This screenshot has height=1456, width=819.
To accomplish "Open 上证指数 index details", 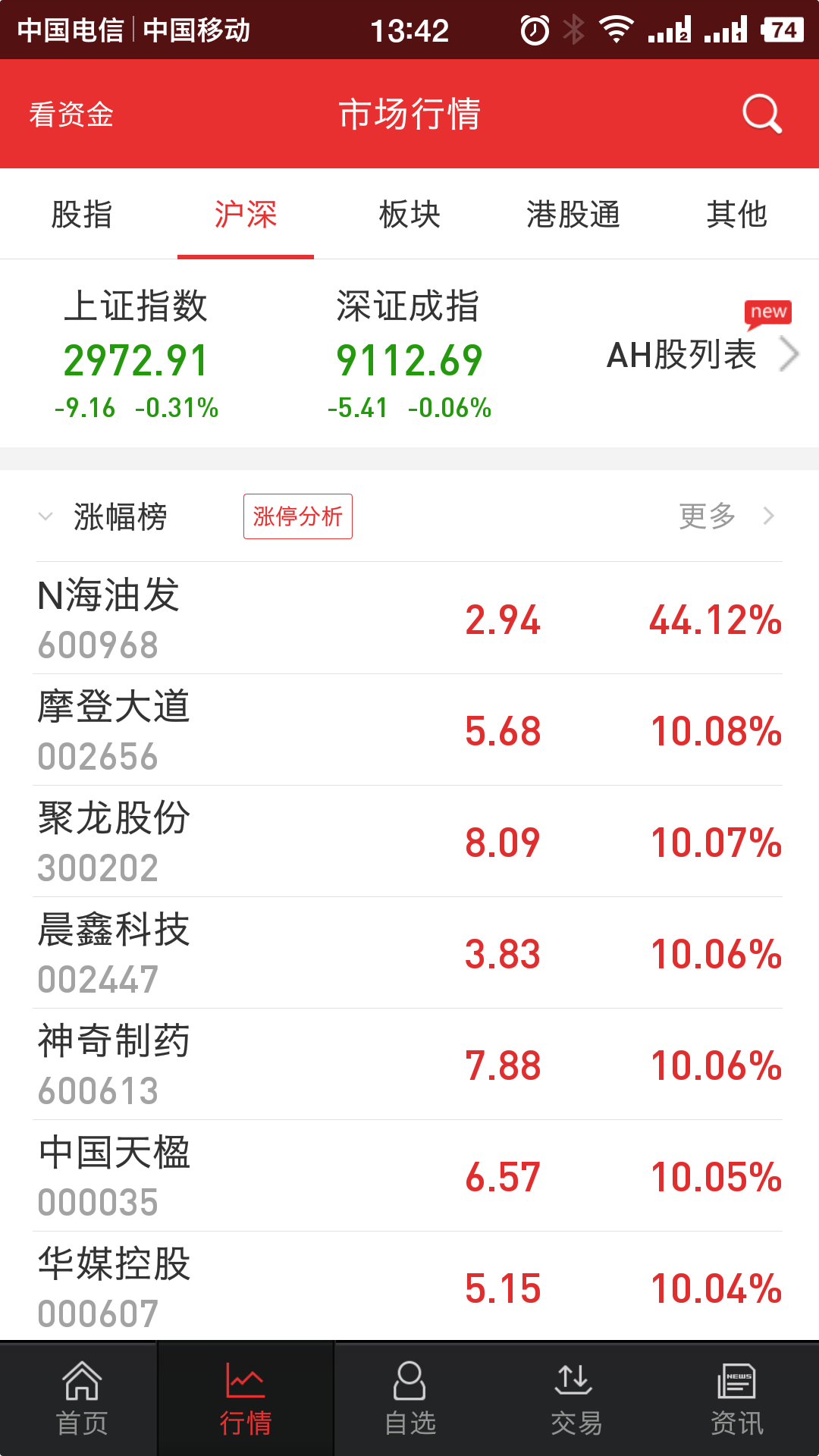I will tap(136, 354).
